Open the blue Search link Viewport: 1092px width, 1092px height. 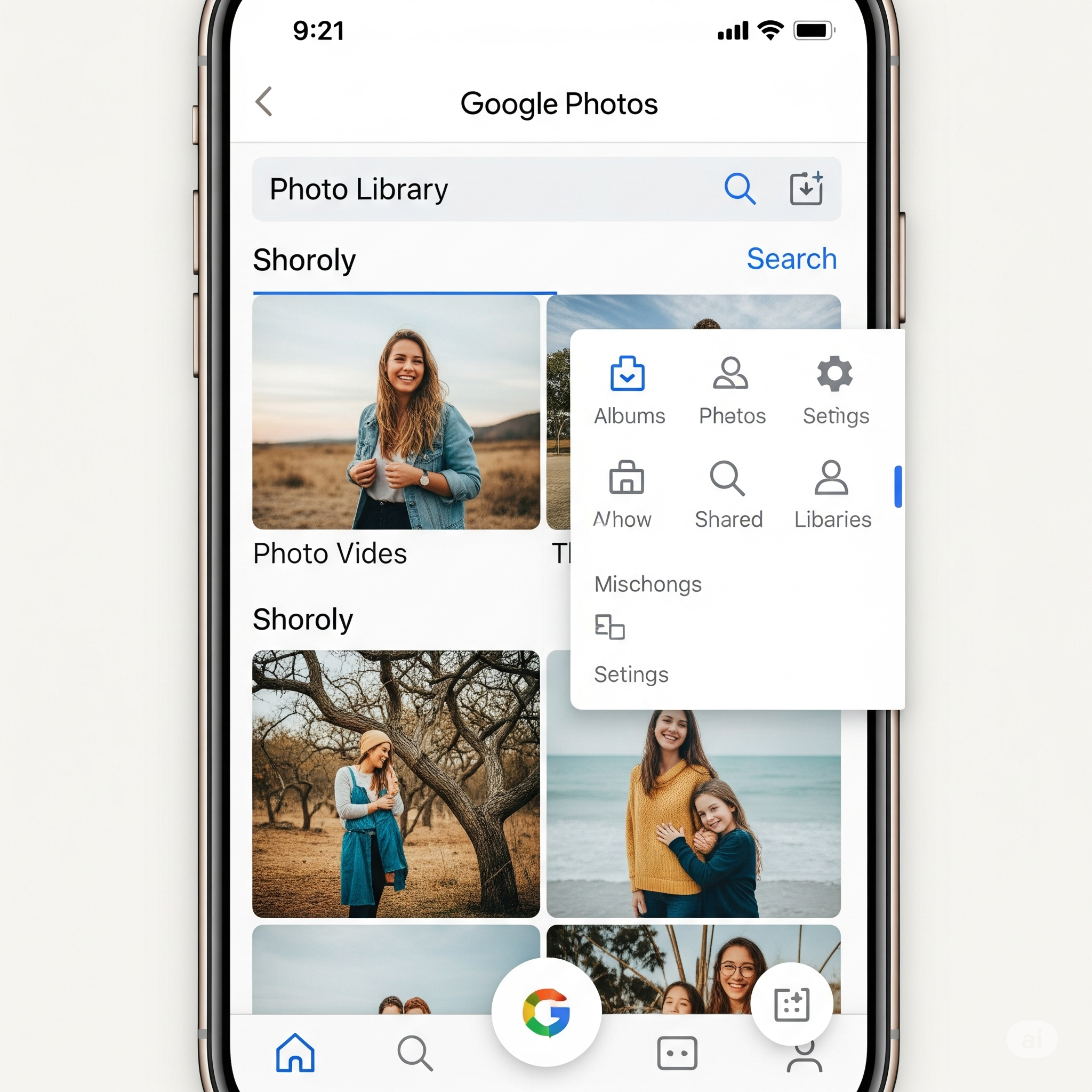coord(791,259)
